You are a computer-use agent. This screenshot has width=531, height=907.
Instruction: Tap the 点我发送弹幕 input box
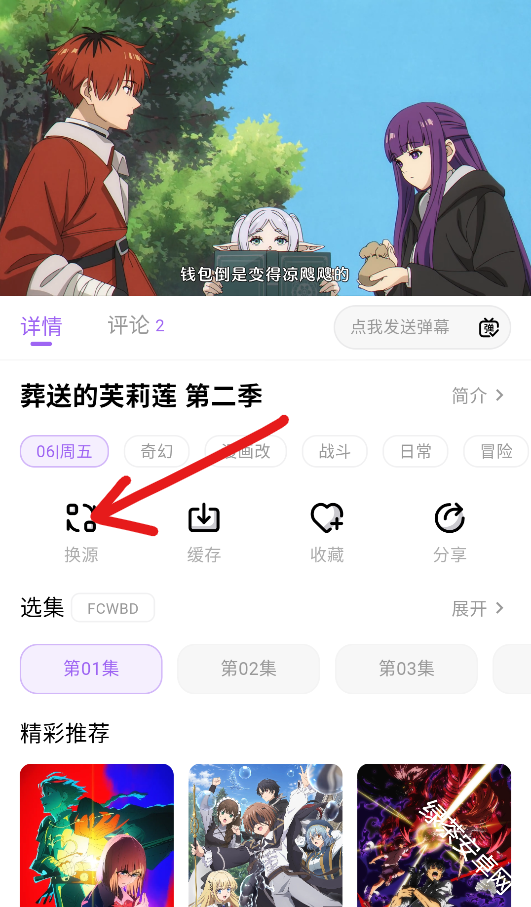(422, 327)
